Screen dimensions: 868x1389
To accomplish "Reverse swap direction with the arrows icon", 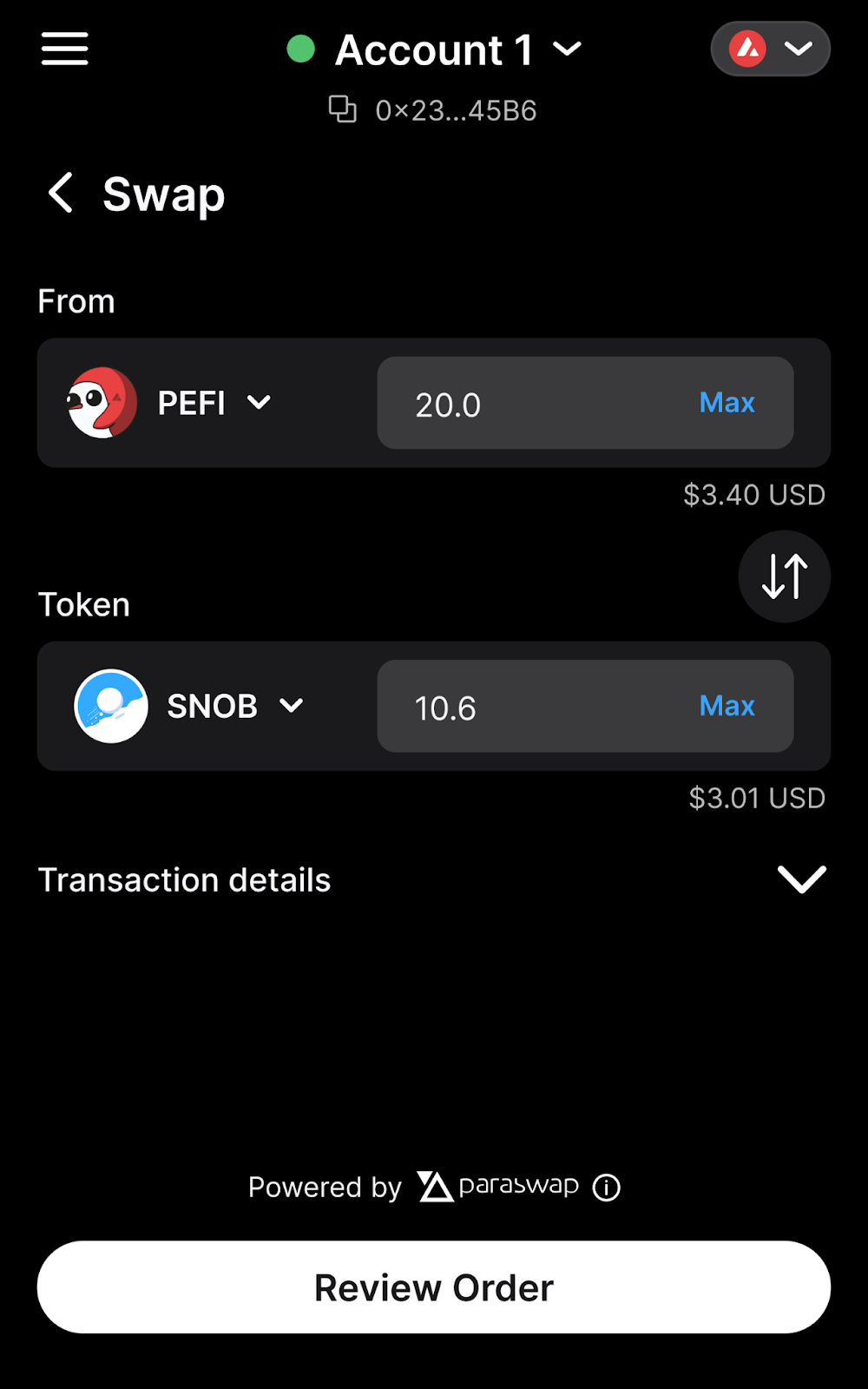I will click(783, 576).
